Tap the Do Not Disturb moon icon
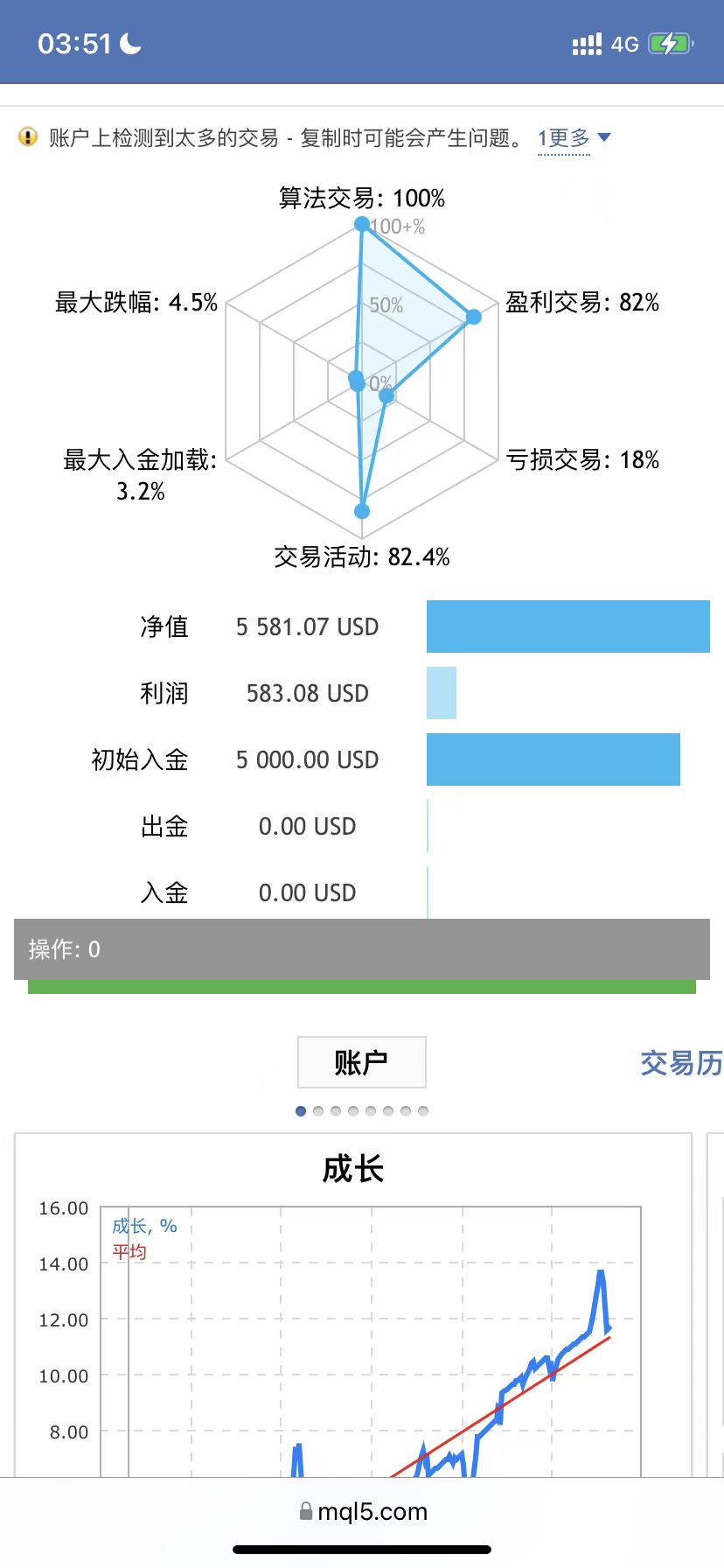The width and height of the screenshot is (724, 1568). 128,41
